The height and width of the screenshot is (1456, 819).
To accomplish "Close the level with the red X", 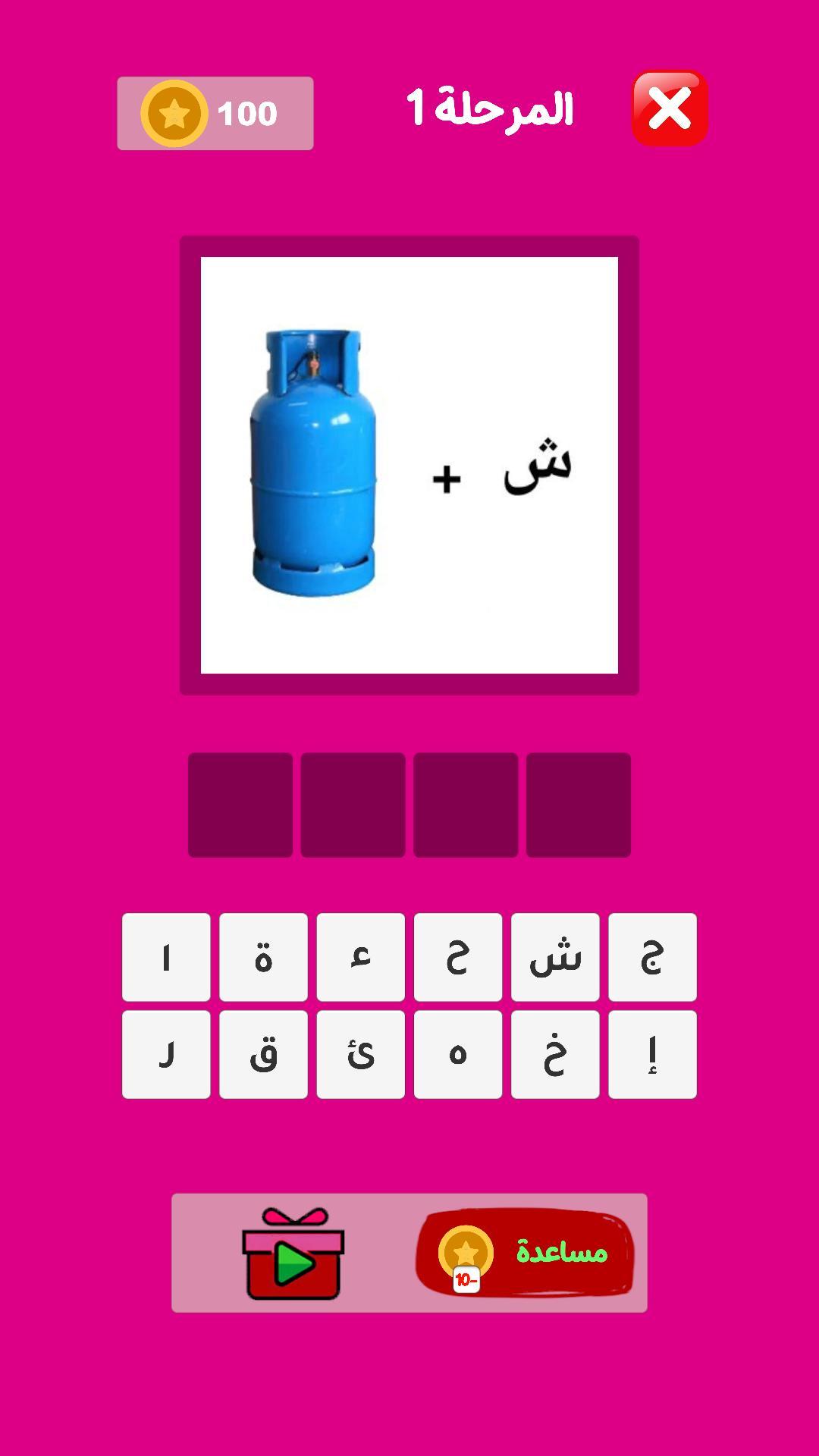I will click(x=670, y=108).
